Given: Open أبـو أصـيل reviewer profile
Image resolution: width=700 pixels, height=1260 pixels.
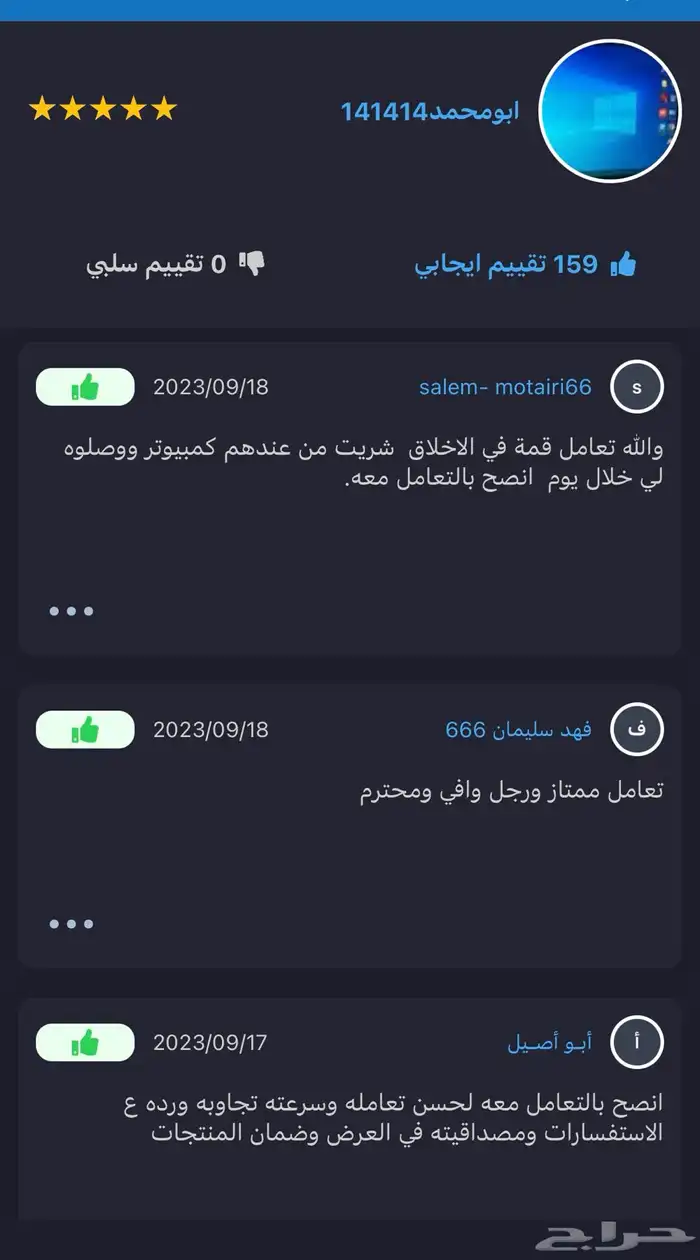Looking at the screenshot, I should (549, 1043).
